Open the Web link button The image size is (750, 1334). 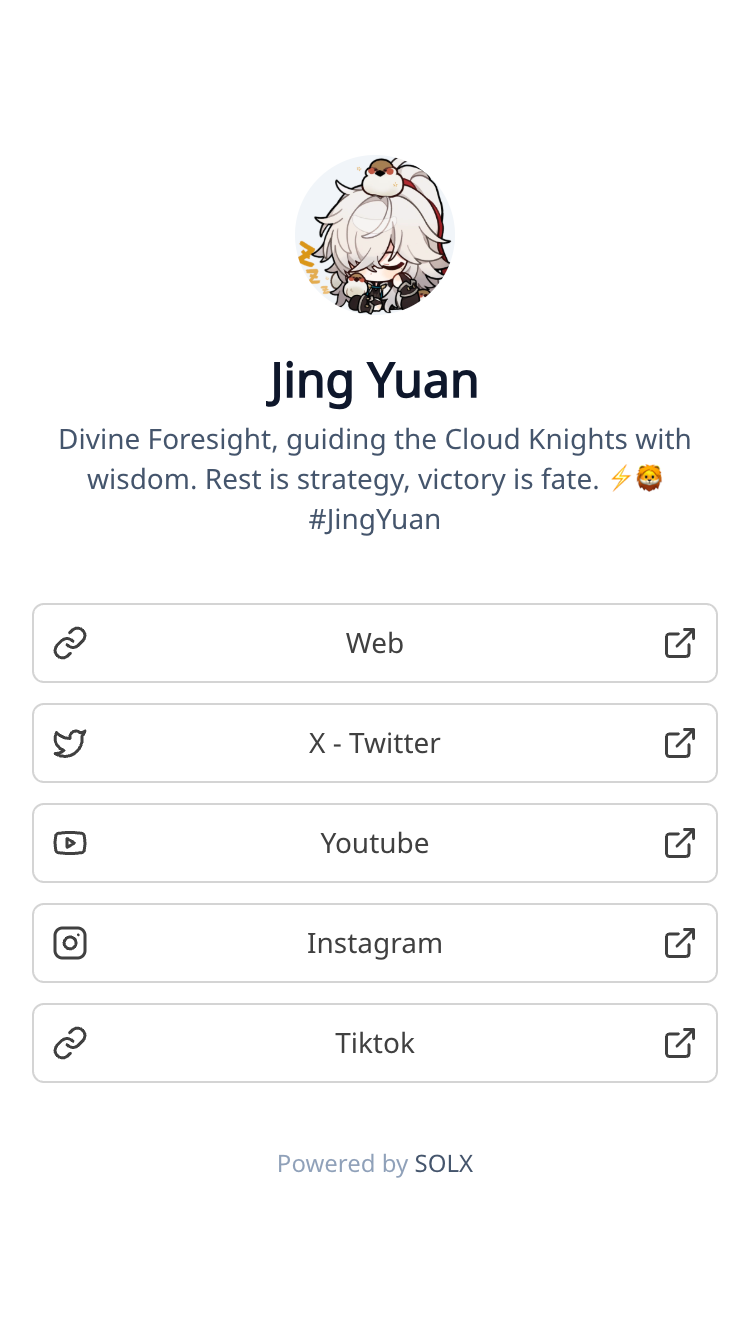(x=375, y=643)
